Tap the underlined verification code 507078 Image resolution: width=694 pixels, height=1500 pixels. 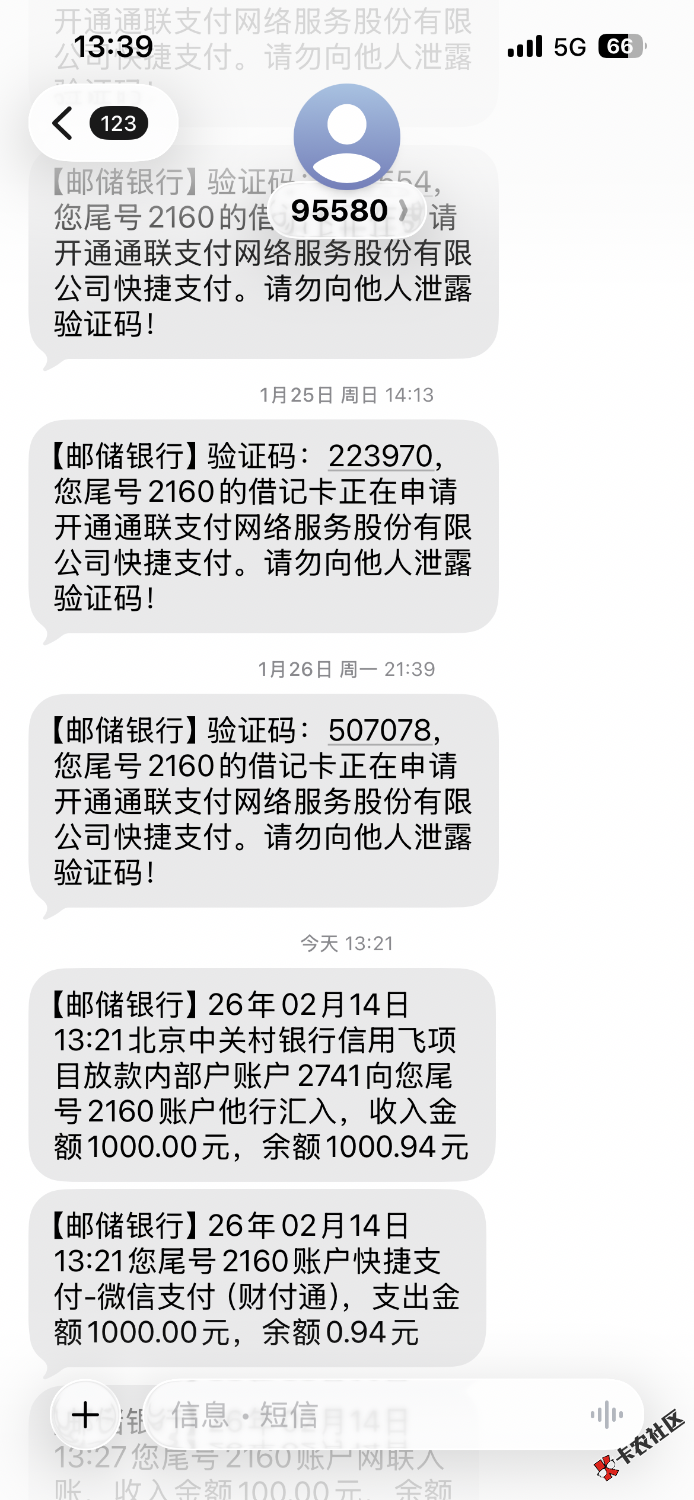point(380,731)
